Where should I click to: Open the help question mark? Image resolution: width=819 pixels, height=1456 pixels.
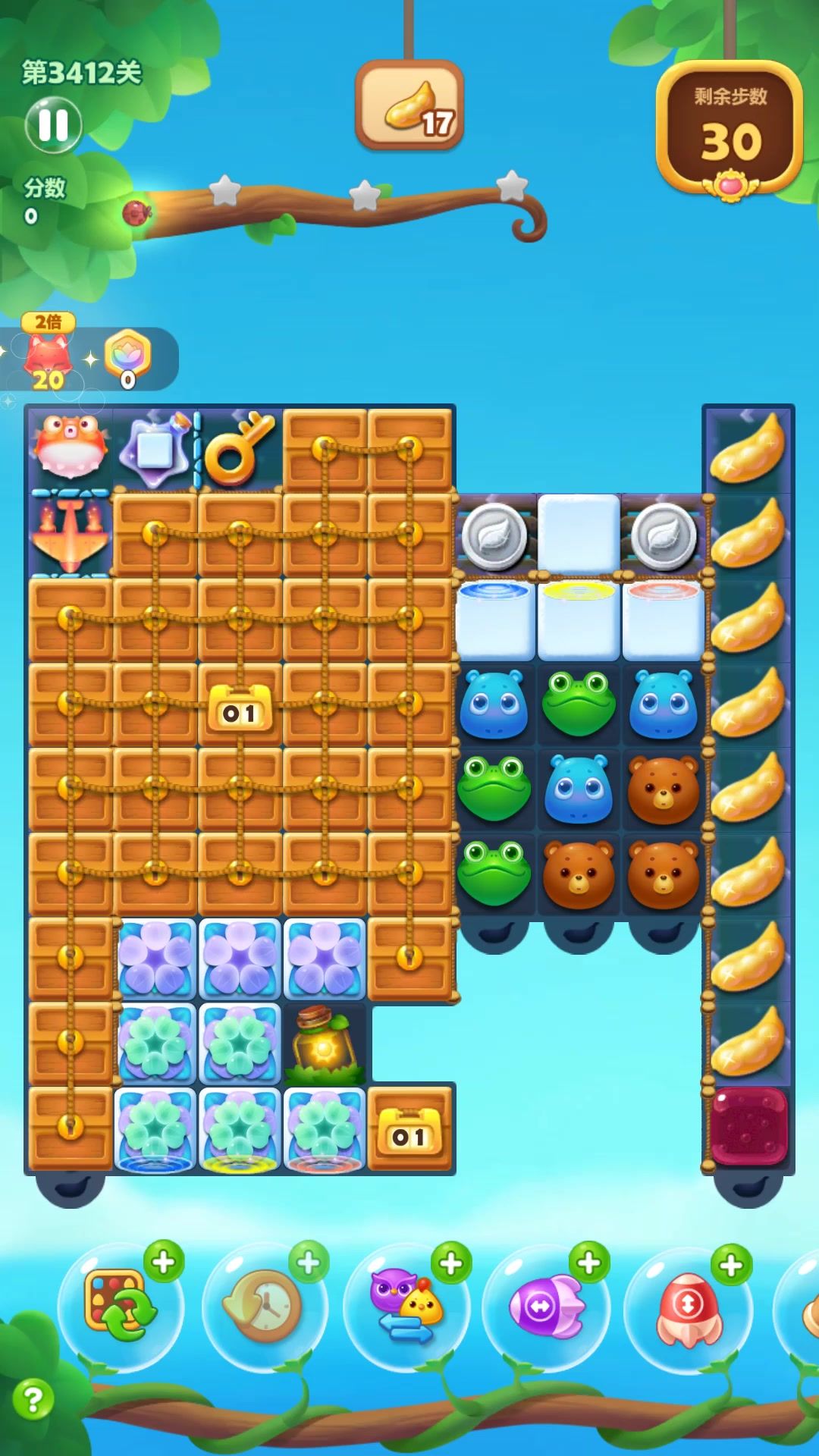pos(33,1399)
